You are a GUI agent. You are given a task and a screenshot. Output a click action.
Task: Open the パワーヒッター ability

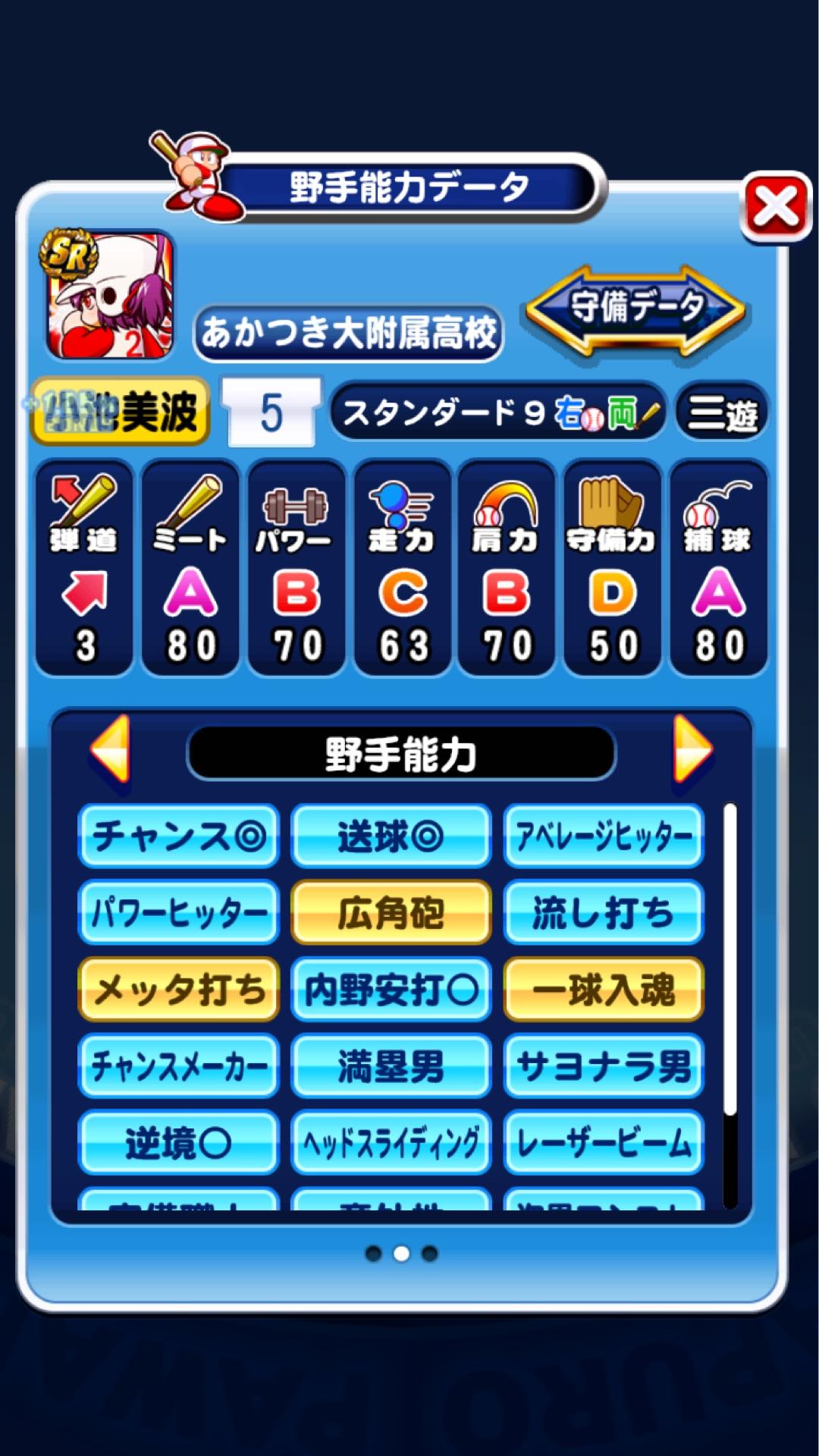click(x=179, y=912)
